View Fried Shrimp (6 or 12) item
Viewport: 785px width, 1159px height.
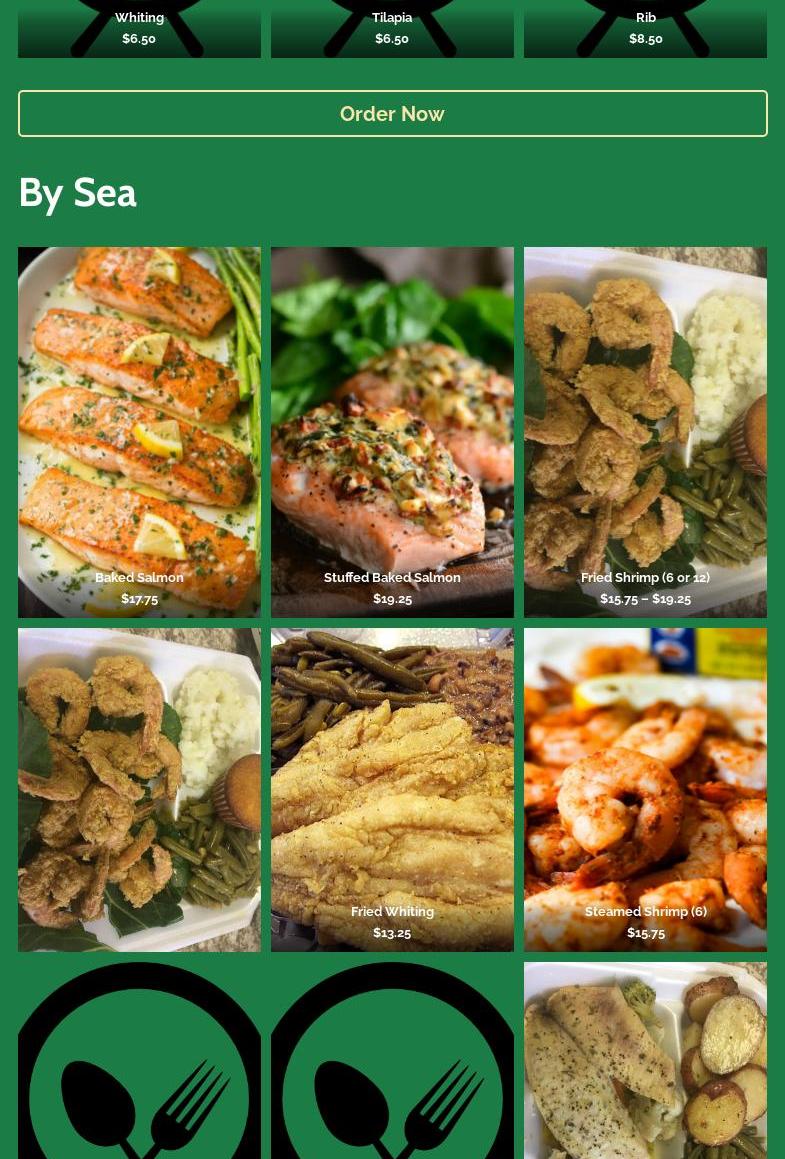(x=645, y=432)
